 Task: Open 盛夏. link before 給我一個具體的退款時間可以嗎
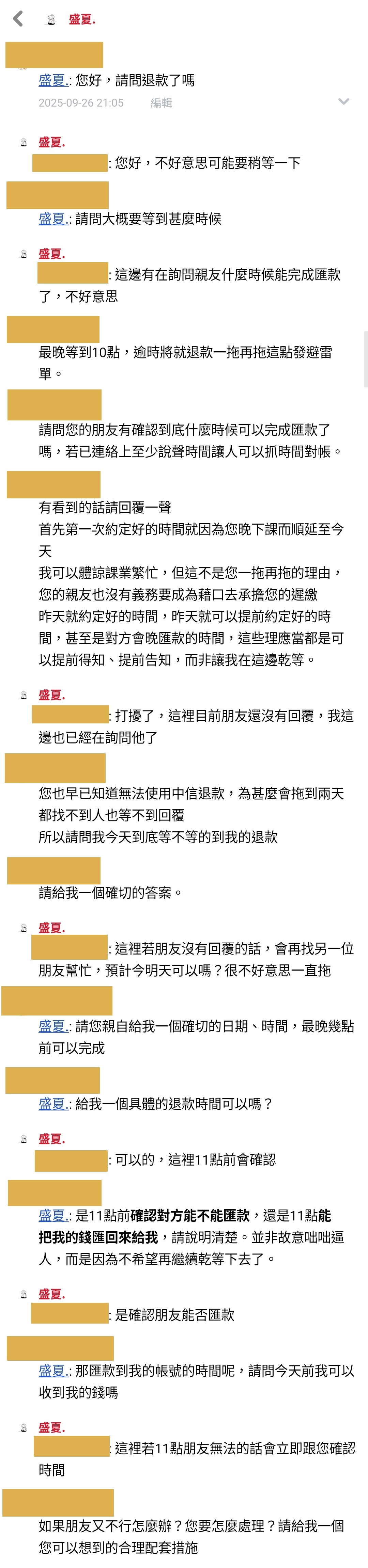[53, 1104]
